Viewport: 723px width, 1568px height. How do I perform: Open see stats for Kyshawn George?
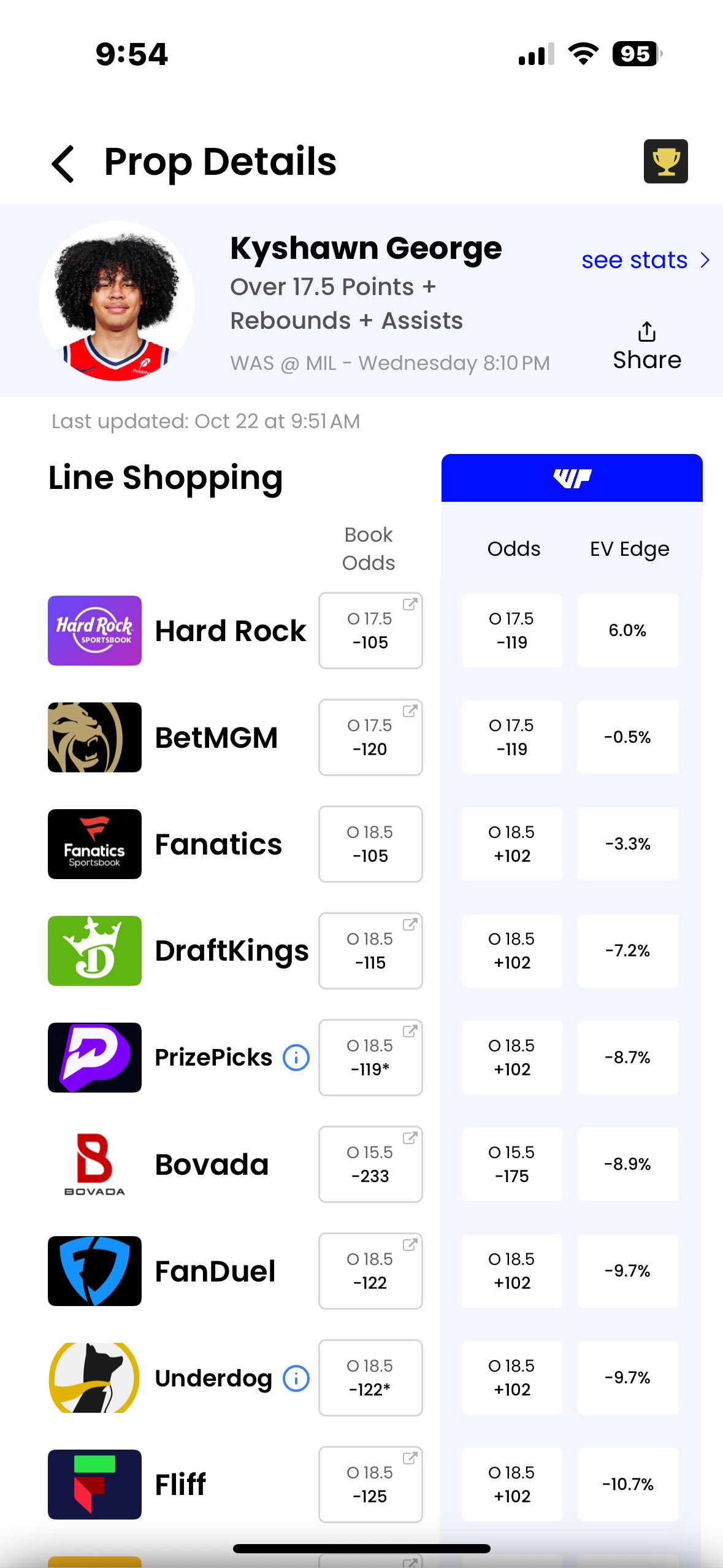coord(645,260)
